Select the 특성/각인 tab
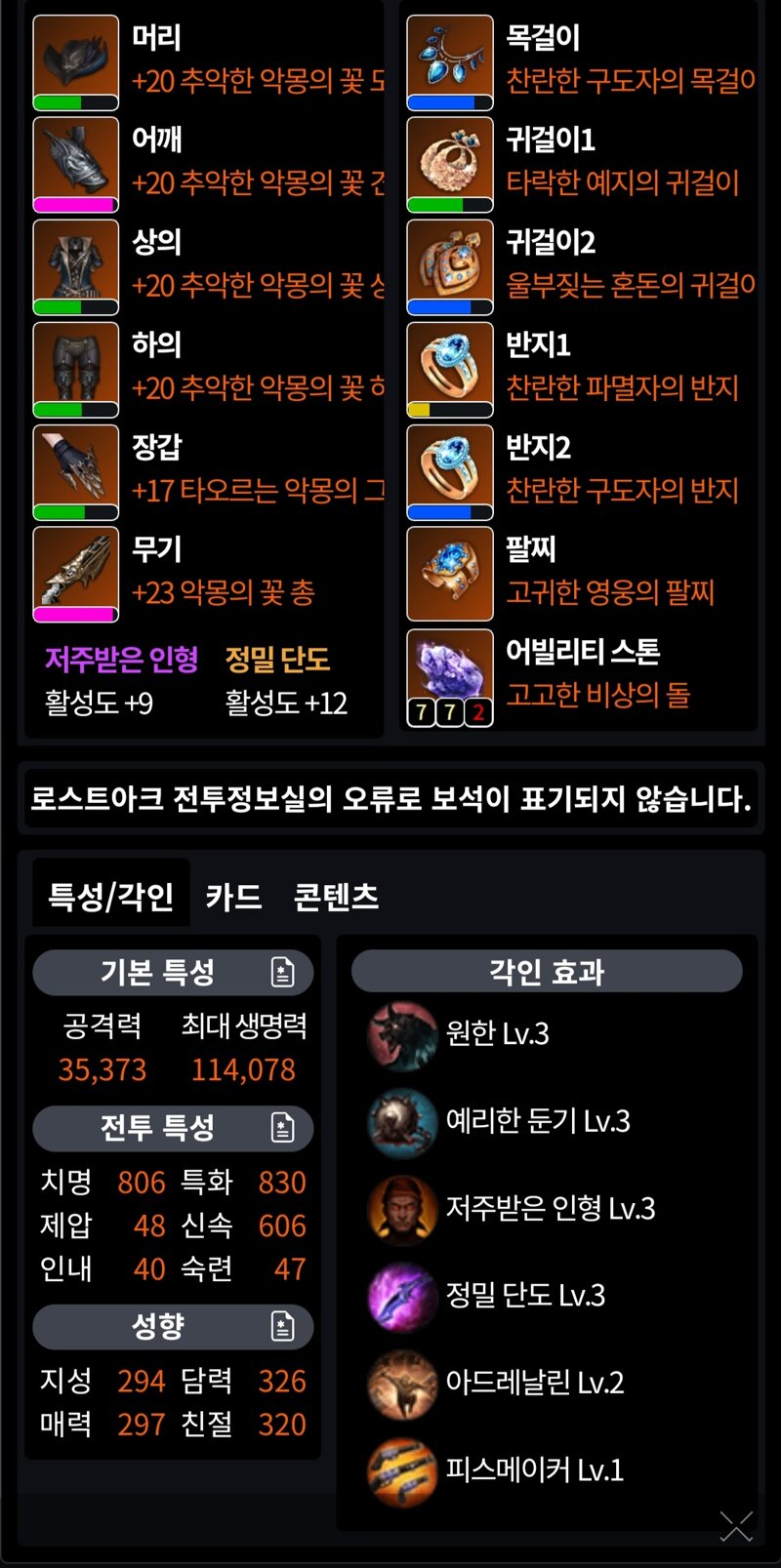This screenshot has height=1568, width=781. pos(111,895)
